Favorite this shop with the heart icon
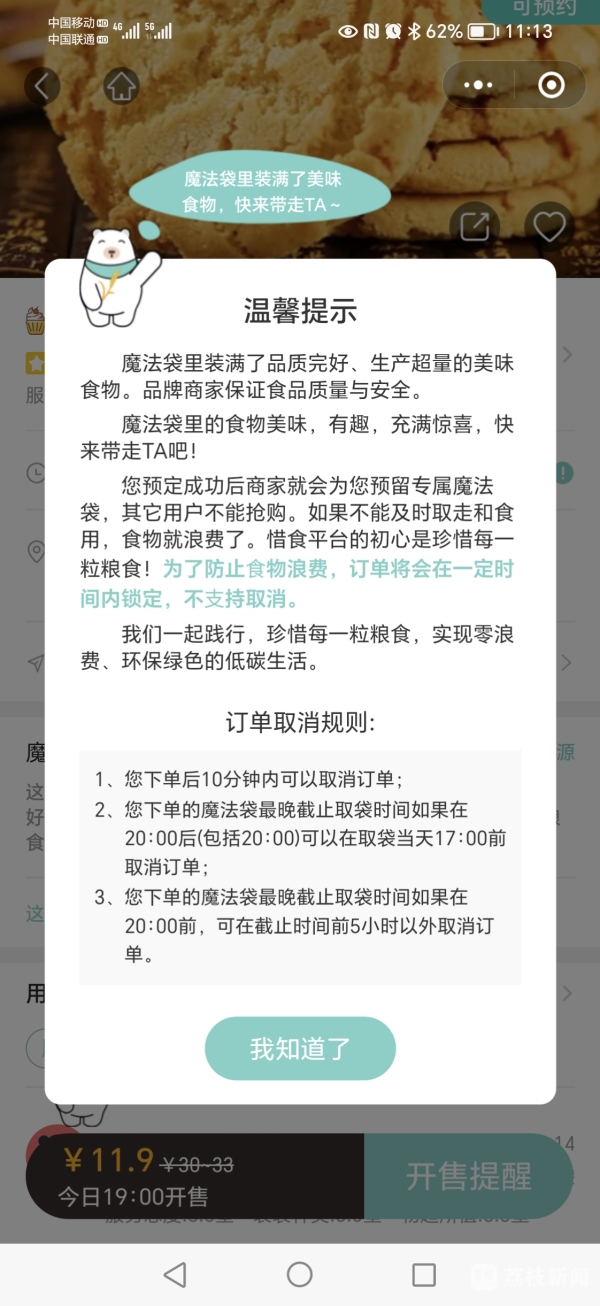This screenshot has height=1306, width=600. point(549,225)
